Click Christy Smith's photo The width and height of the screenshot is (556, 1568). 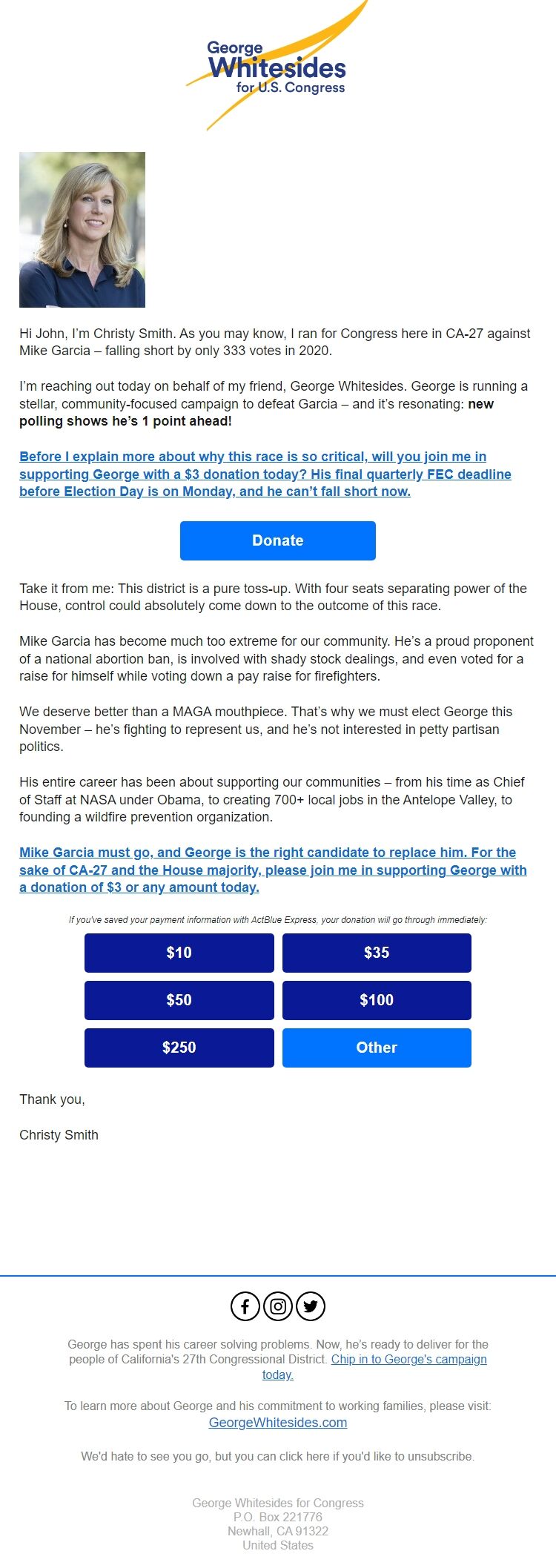[82, 230]
